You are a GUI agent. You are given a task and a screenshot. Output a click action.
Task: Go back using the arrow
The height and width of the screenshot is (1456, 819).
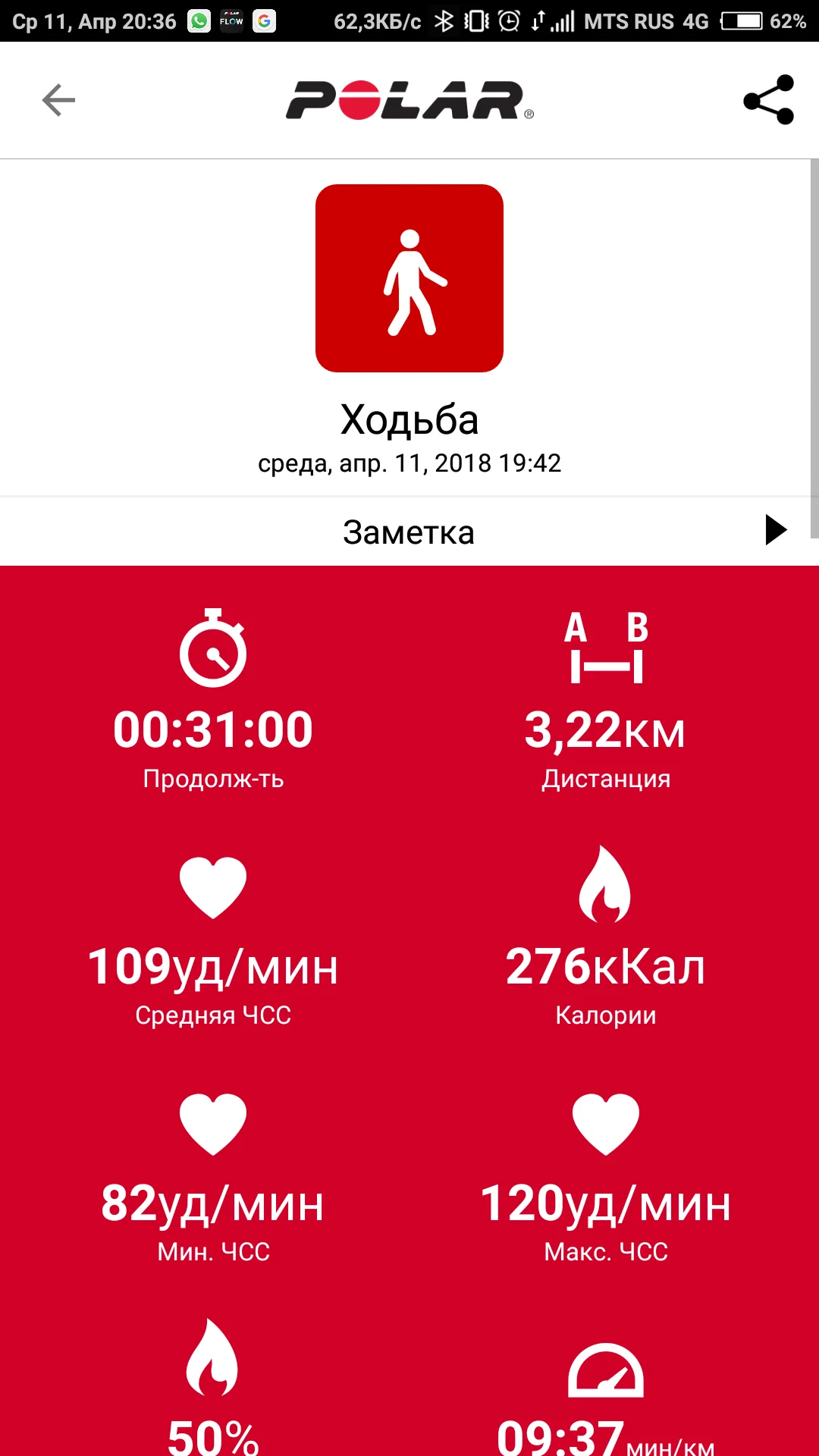click(x=58, y=100)
